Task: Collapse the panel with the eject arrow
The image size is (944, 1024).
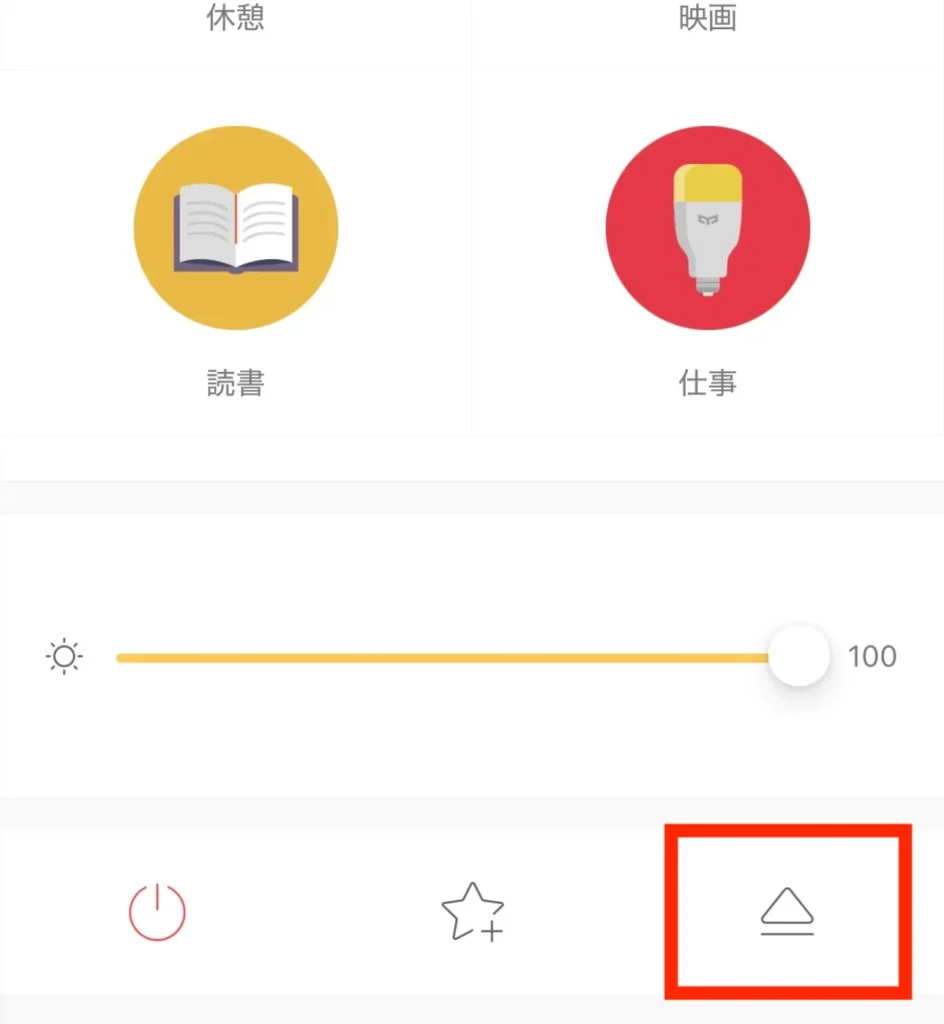Action: click(x=787, y=912)
